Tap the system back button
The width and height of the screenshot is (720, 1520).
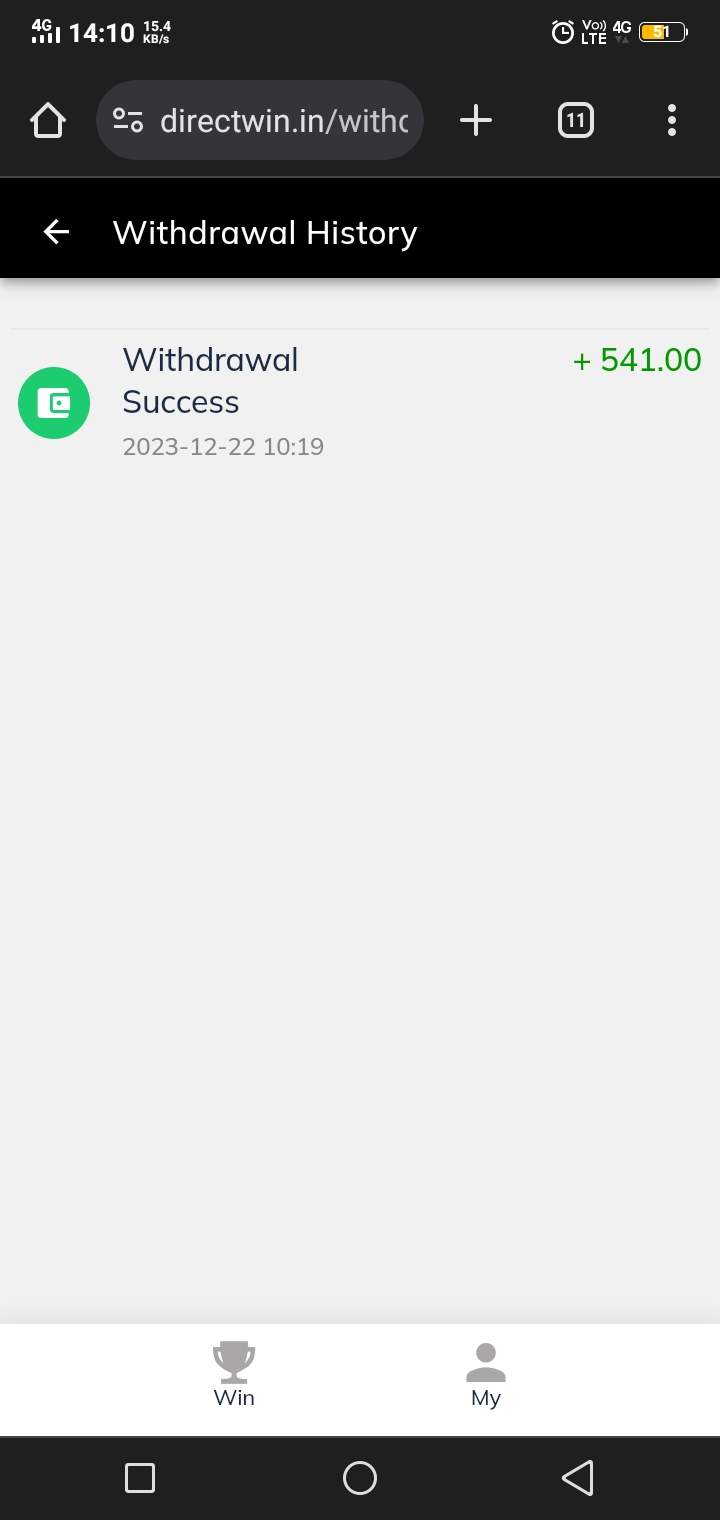pos(578,1477)
